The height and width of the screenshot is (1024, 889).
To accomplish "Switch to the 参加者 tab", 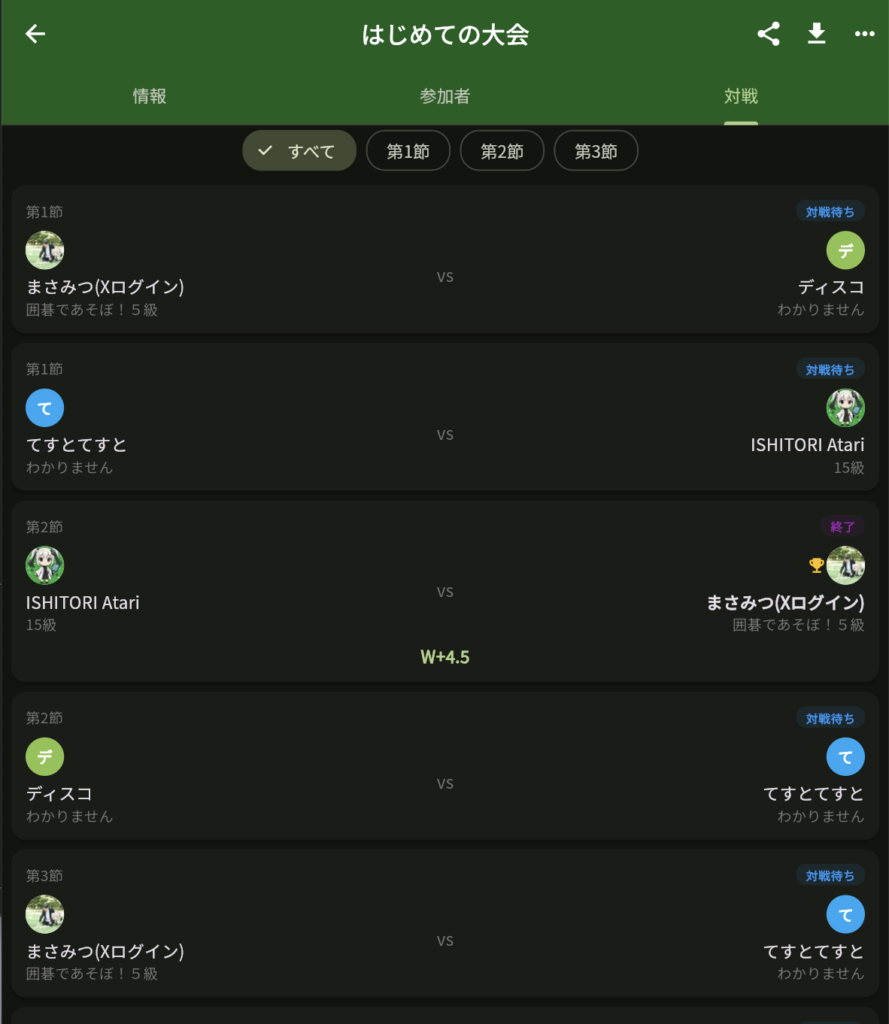I will pyautogui.click(x=445, y=96).
